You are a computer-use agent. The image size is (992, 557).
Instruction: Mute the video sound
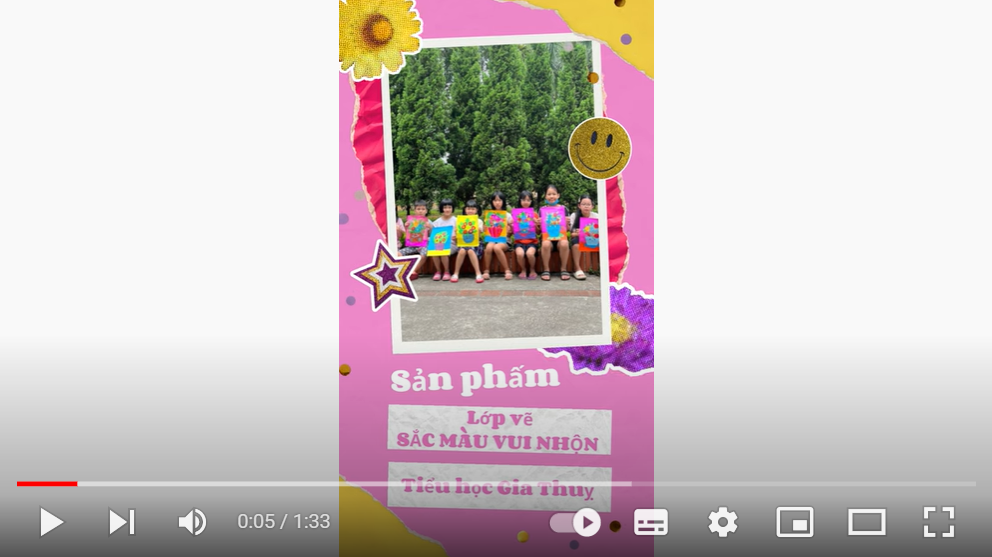pyautogui.click(x=191, y=522)
